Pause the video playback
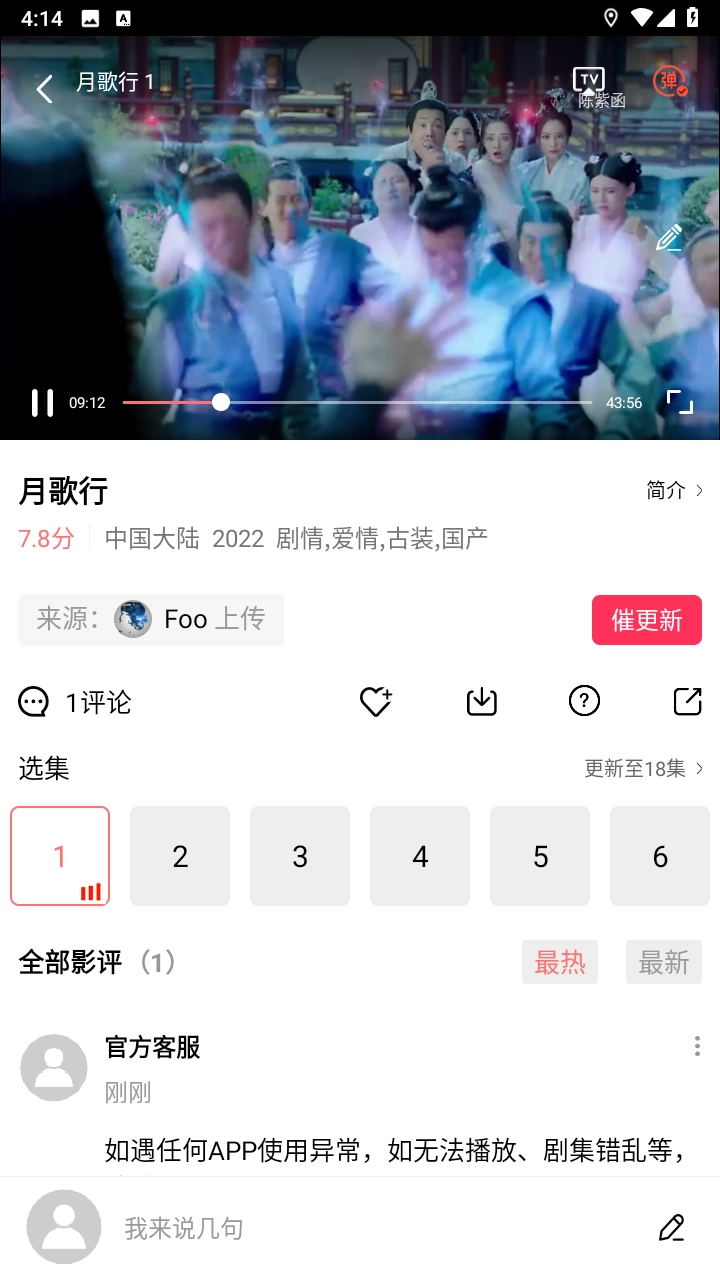 (42, 403)
